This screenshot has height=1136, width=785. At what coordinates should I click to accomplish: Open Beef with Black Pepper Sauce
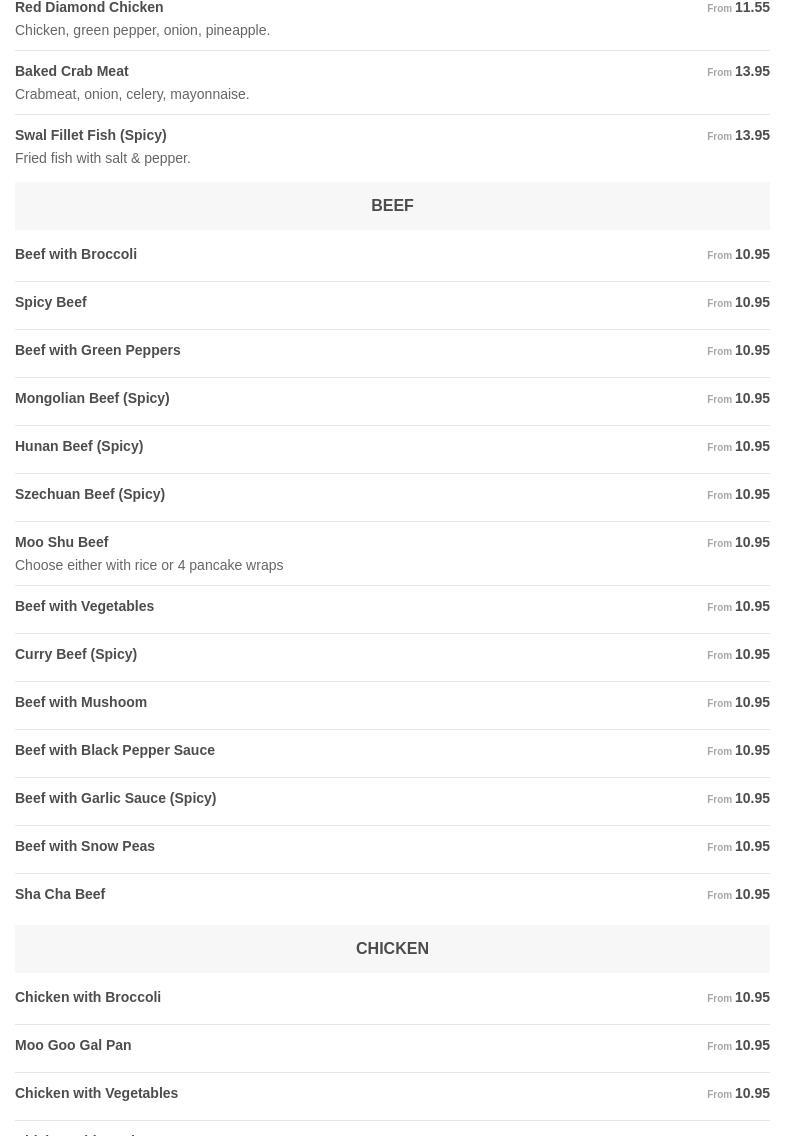tap(115, 751)
